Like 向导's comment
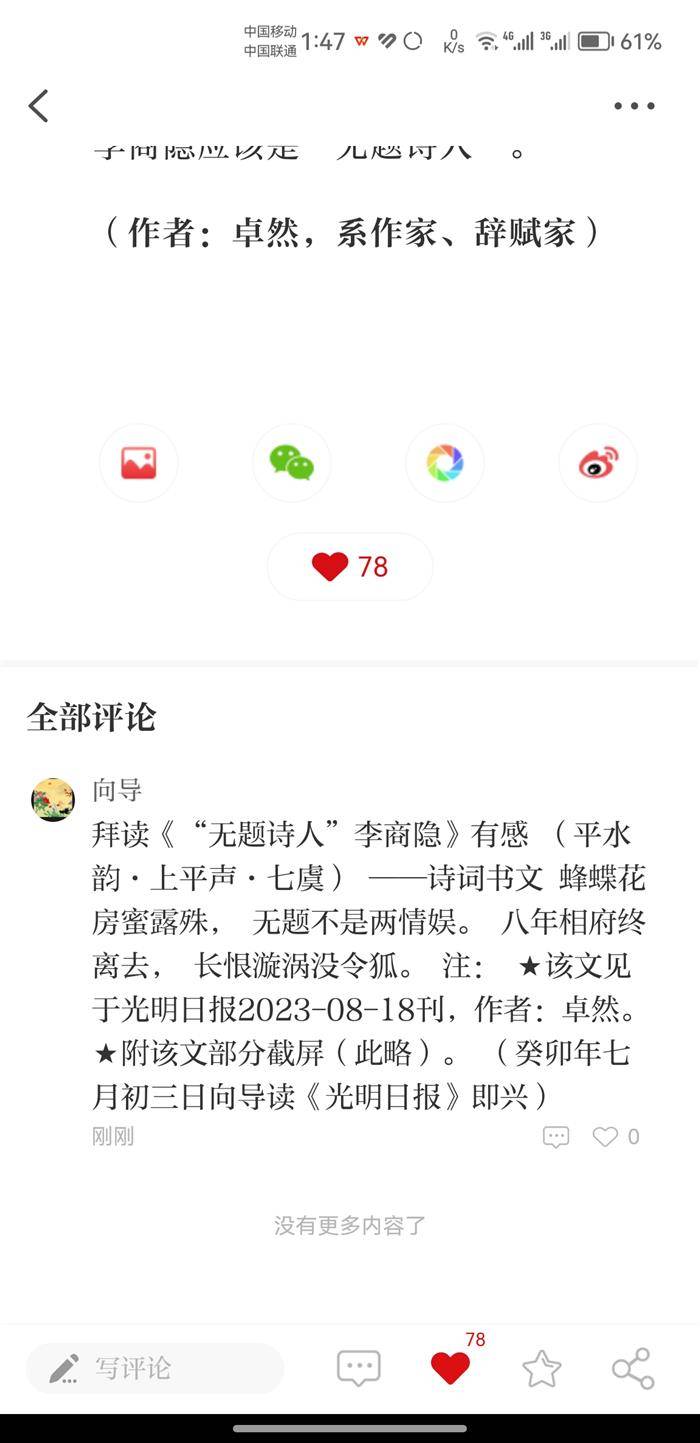700x1443 pixels. [x=606, y=1137]
